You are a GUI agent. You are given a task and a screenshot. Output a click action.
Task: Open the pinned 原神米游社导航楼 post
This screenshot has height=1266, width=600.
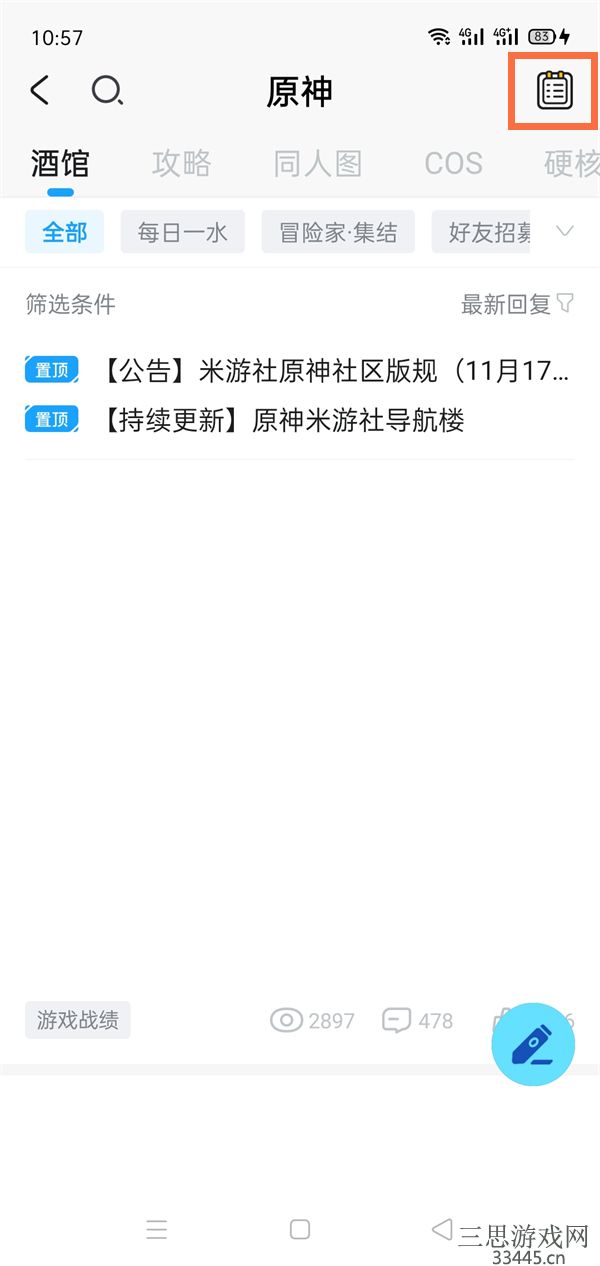pyautogui.click(x=245, y=420)
